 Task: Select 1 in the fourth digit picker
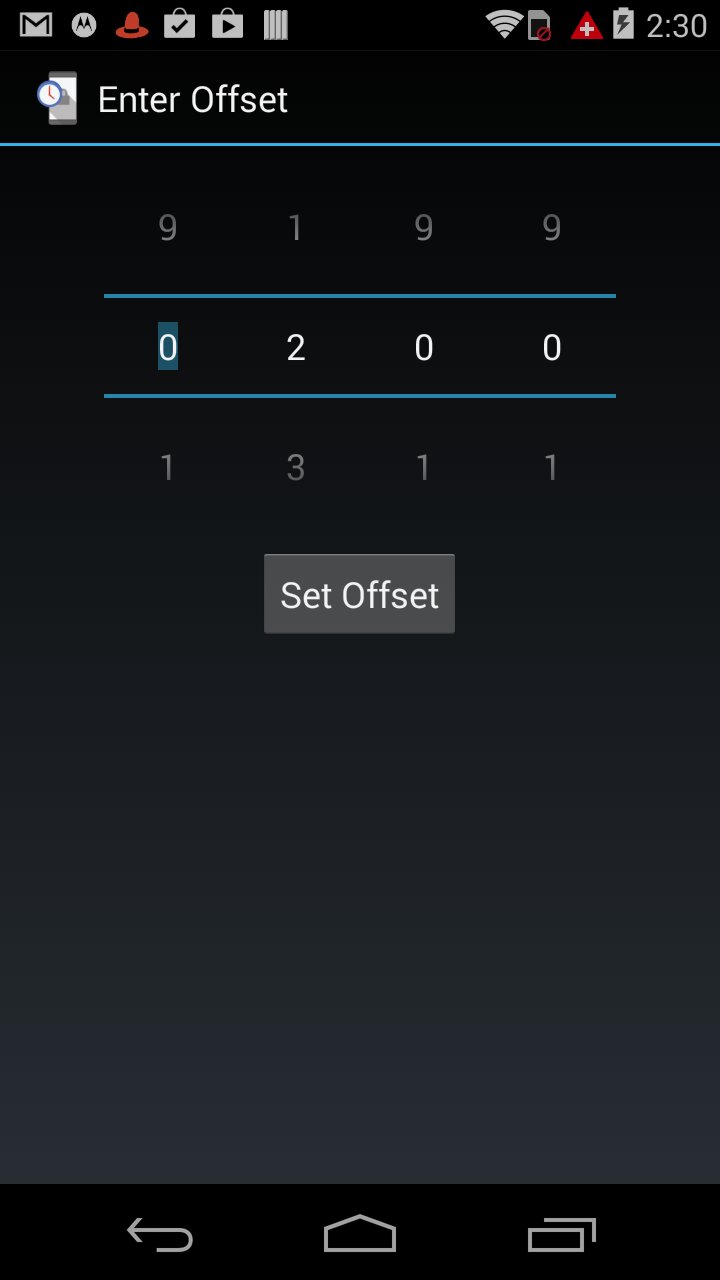(552, 467)
